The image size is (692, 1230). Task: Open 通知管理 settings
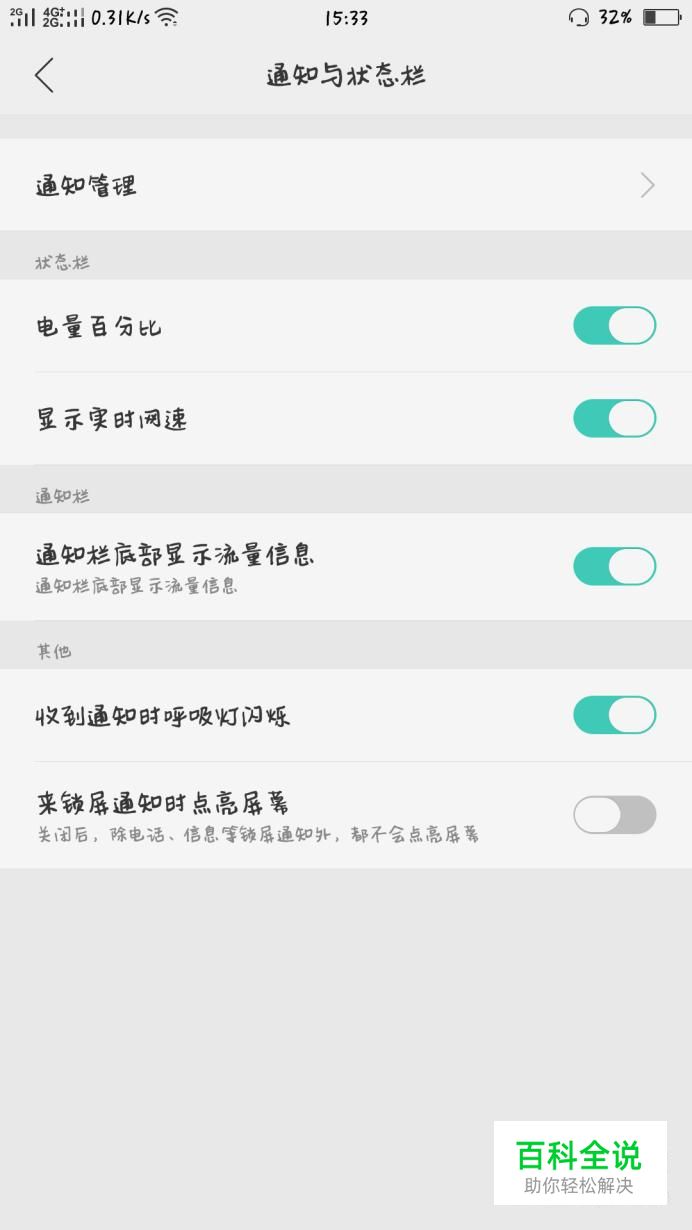pyautogui.click(x=345, y=185)
